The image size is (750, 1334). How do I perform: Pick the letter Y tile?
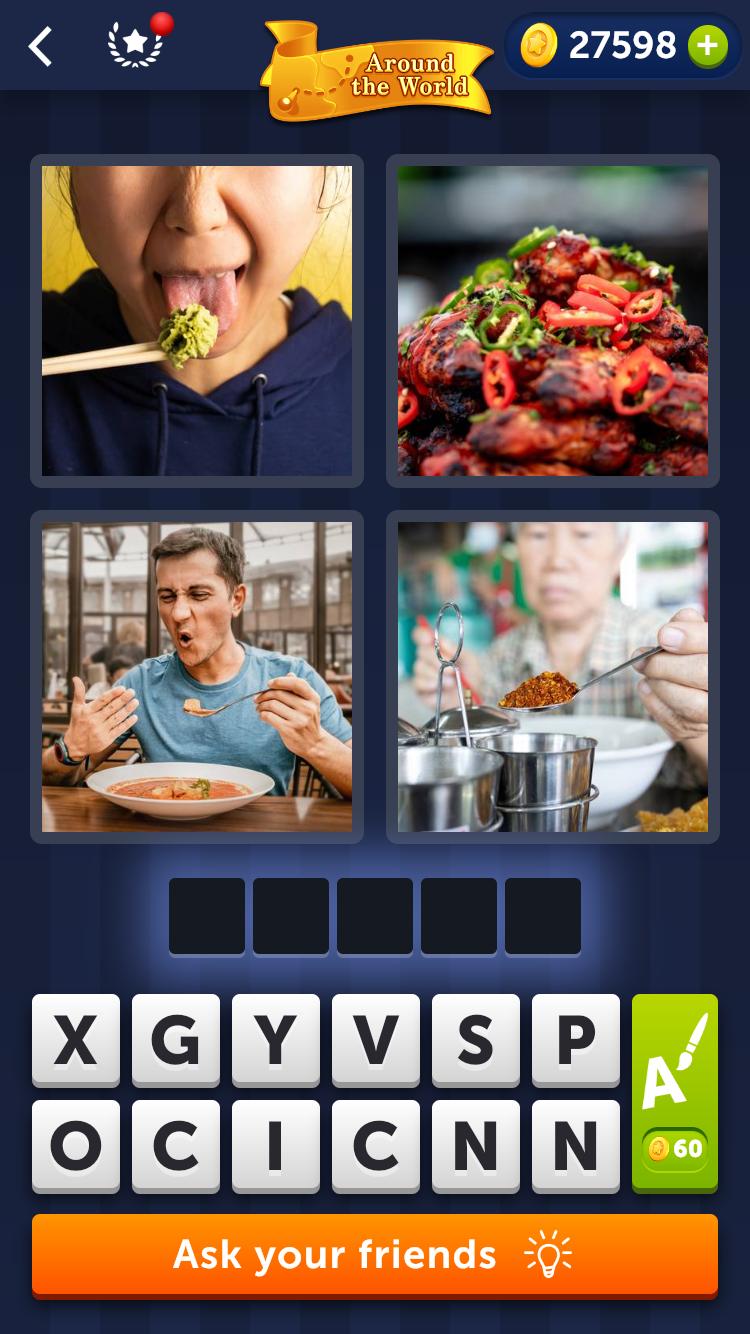(x=276, y=1039)
